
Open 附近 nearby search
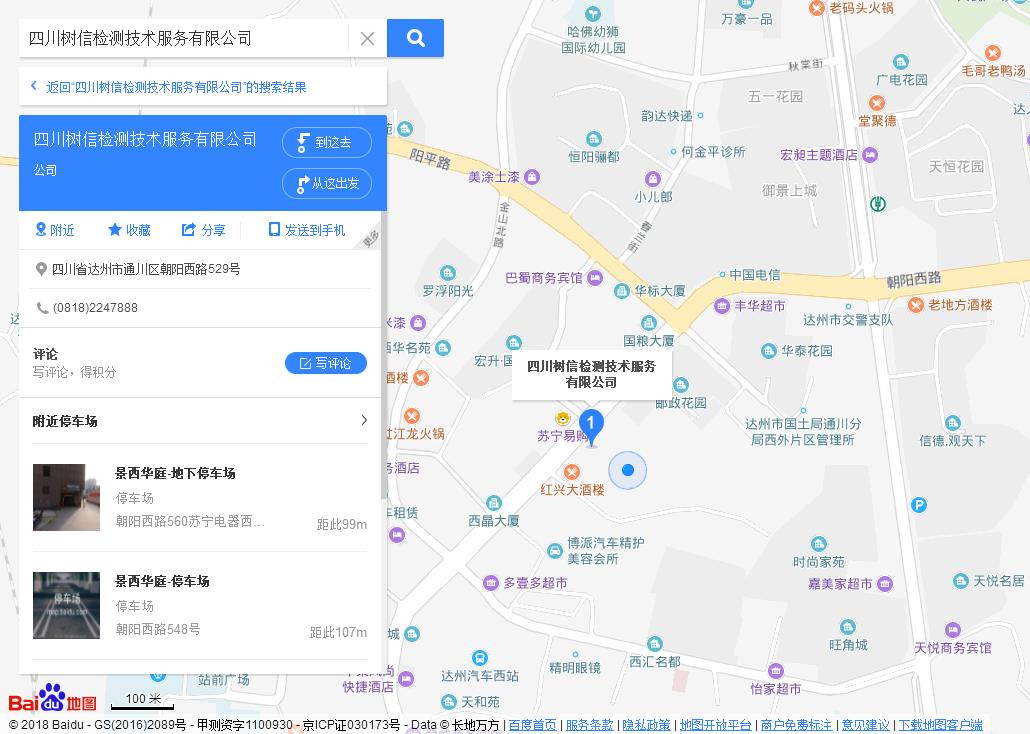pos(55,230)
